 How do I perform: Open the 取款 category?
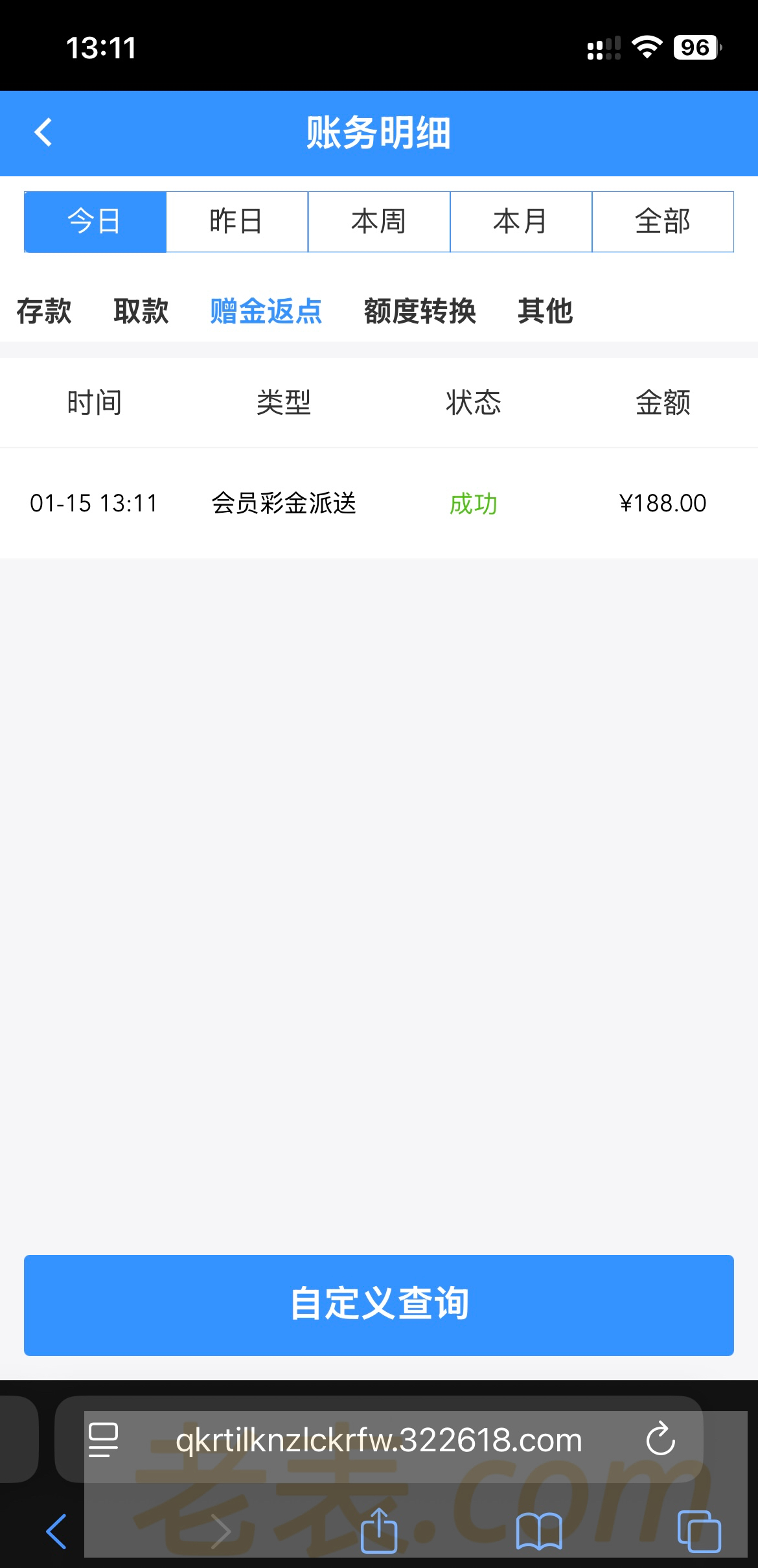141,311
